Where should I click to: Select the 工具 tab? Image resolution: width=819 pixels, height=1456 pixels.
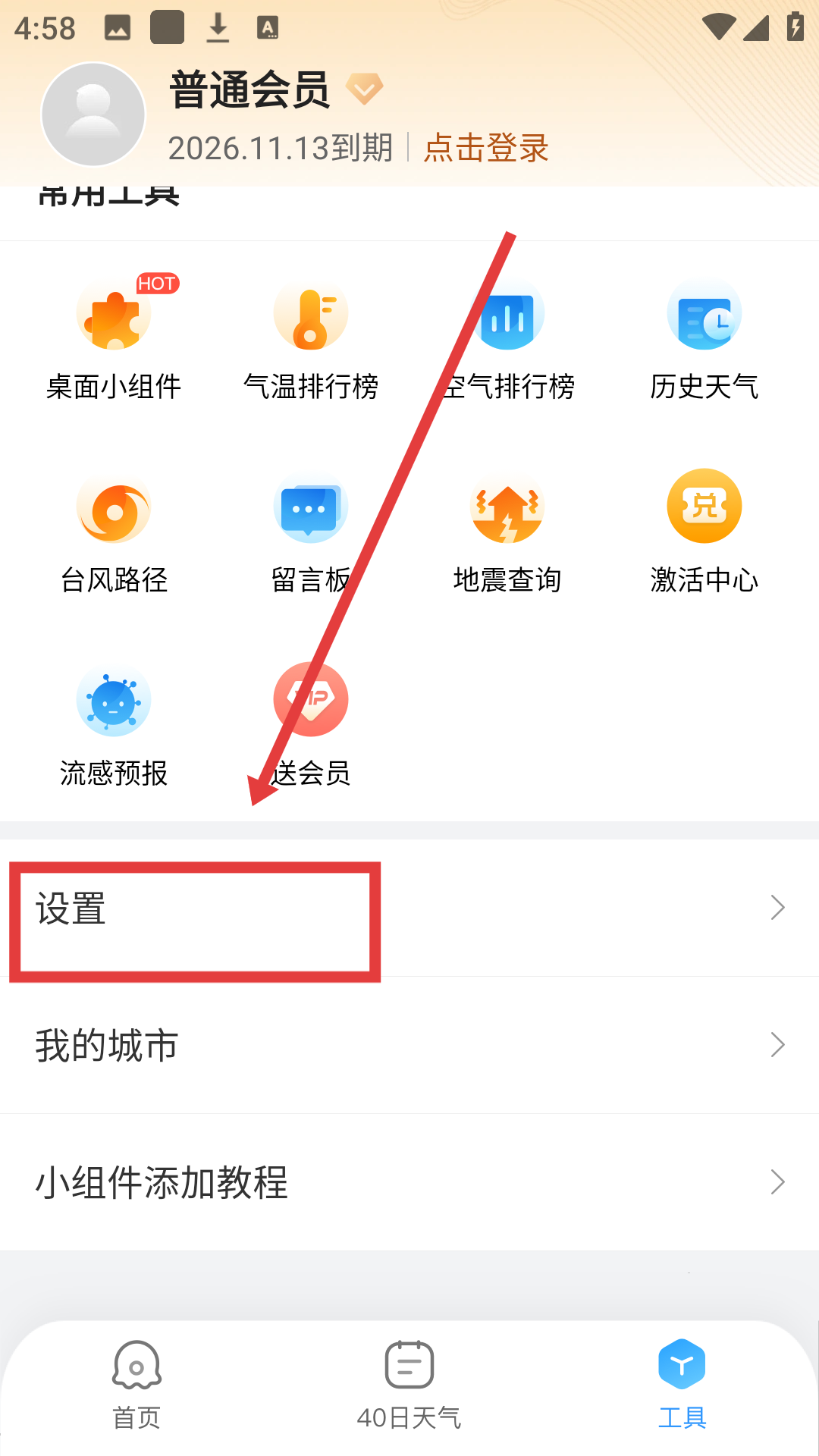[x=682, y=1385]
